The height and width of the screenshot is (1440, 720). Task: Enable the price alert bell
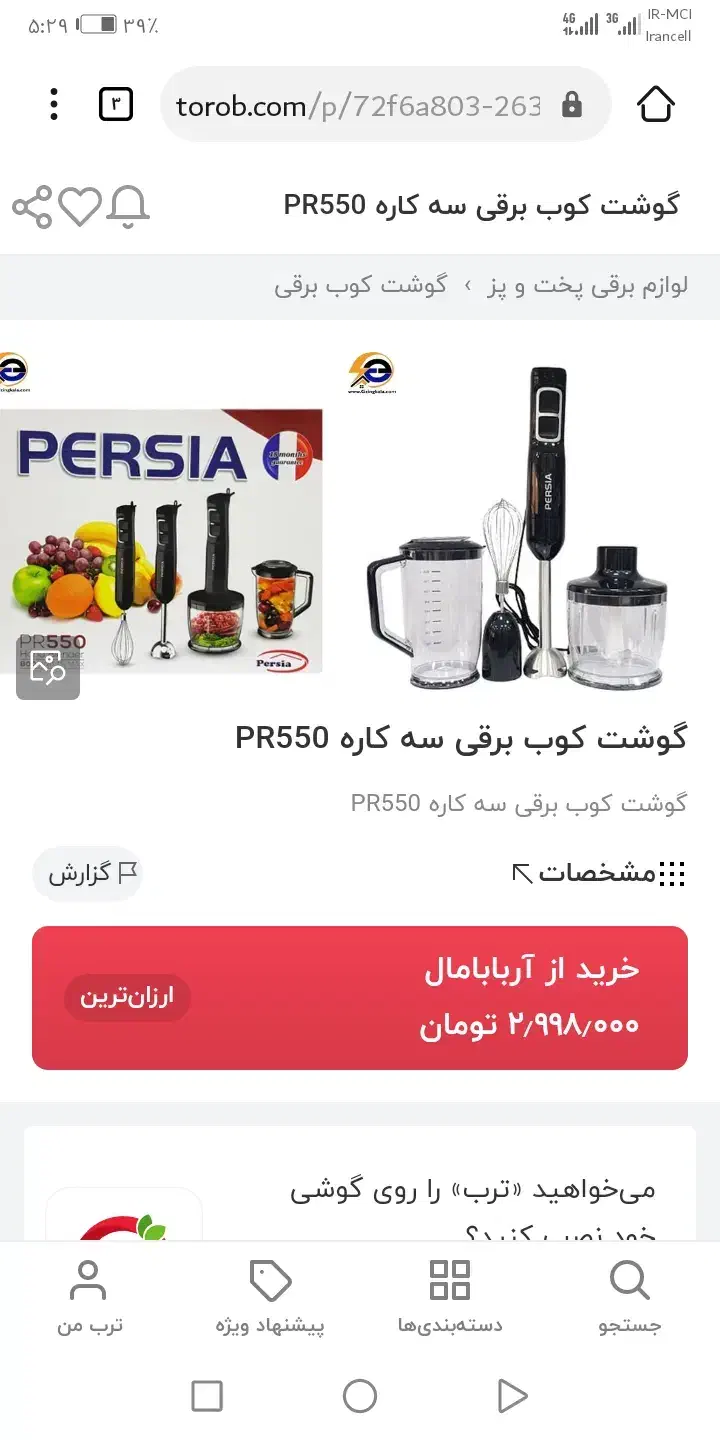[128, 206]
